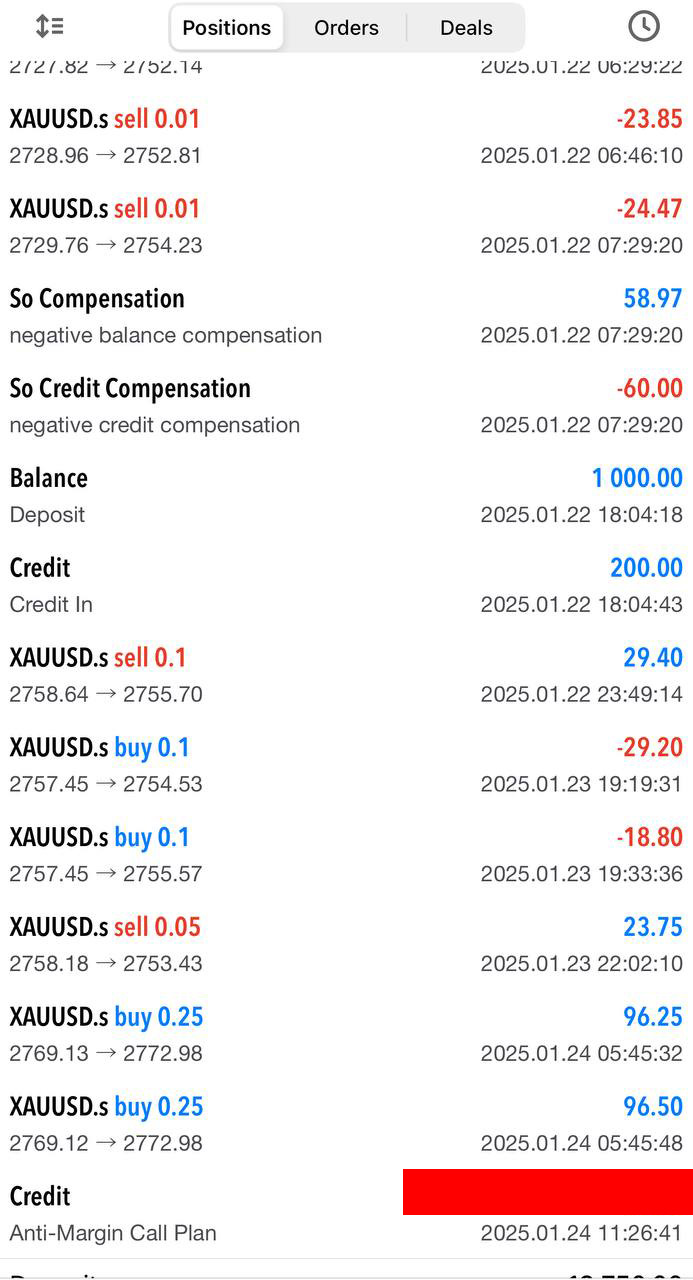Expand the sell 0.1 trade with 29.40 profit

(346, 675)
